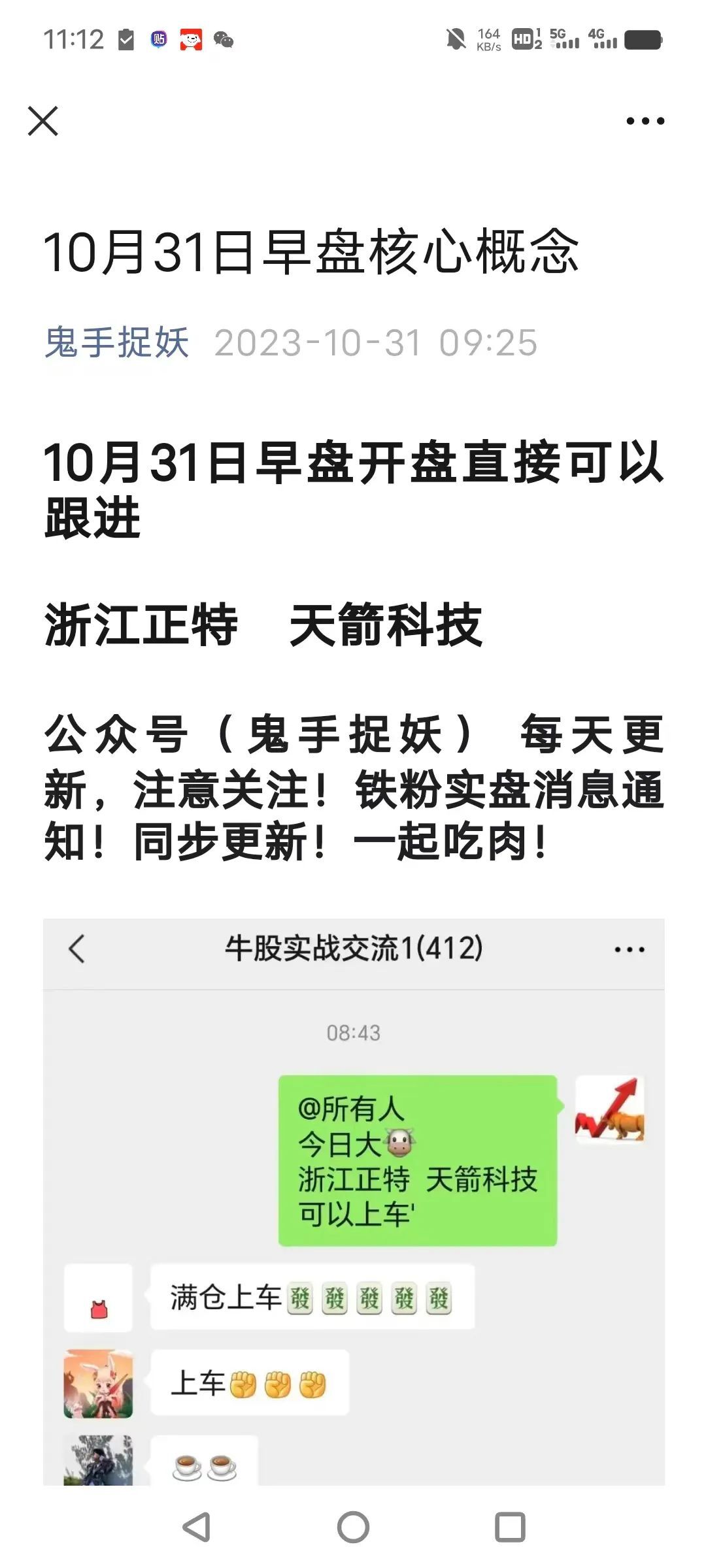Image resolution: width=706 pixels, height=1568 pixels.
Task: Open the recent apps view
Action: click(x=510, y=1527)
